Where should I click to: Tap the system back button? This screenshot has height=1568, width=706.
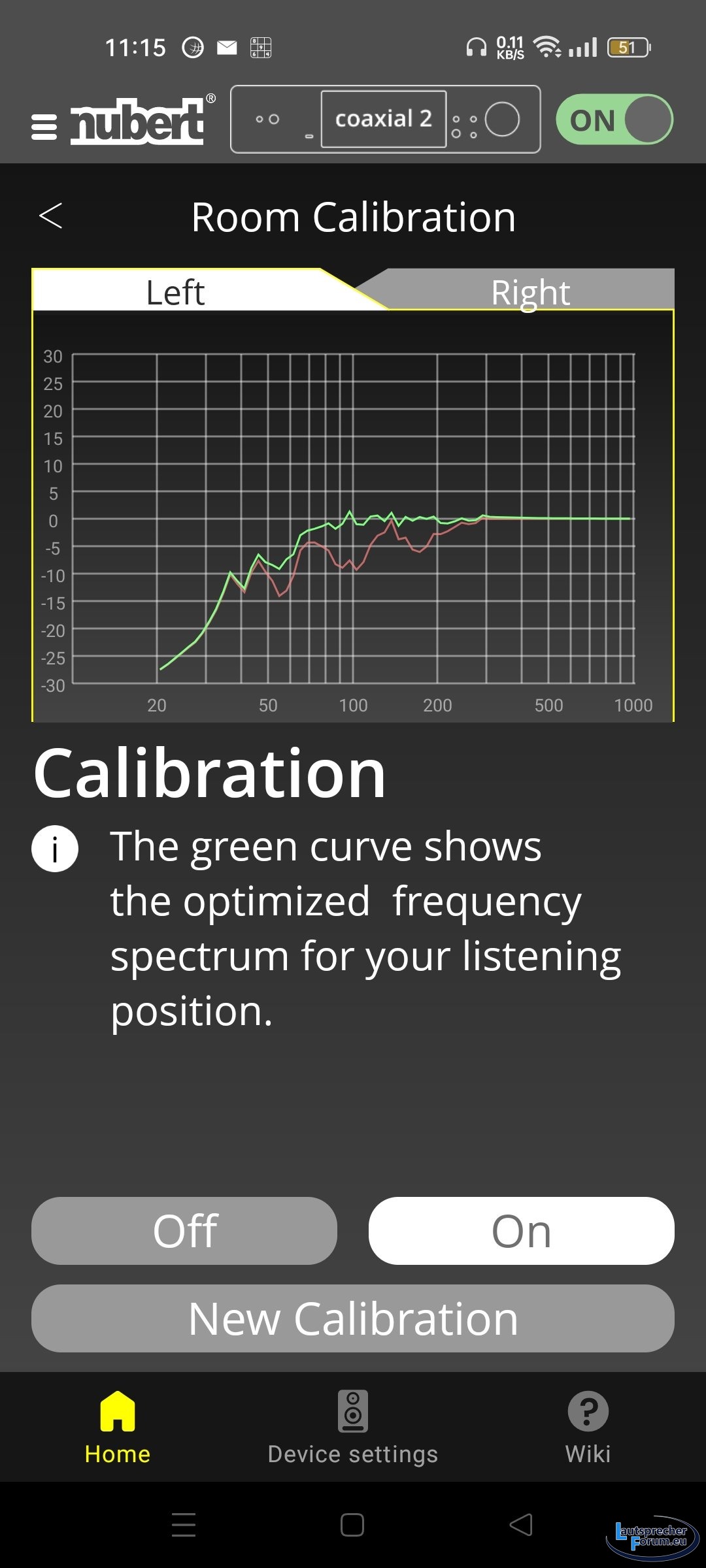pos(521,1525)
